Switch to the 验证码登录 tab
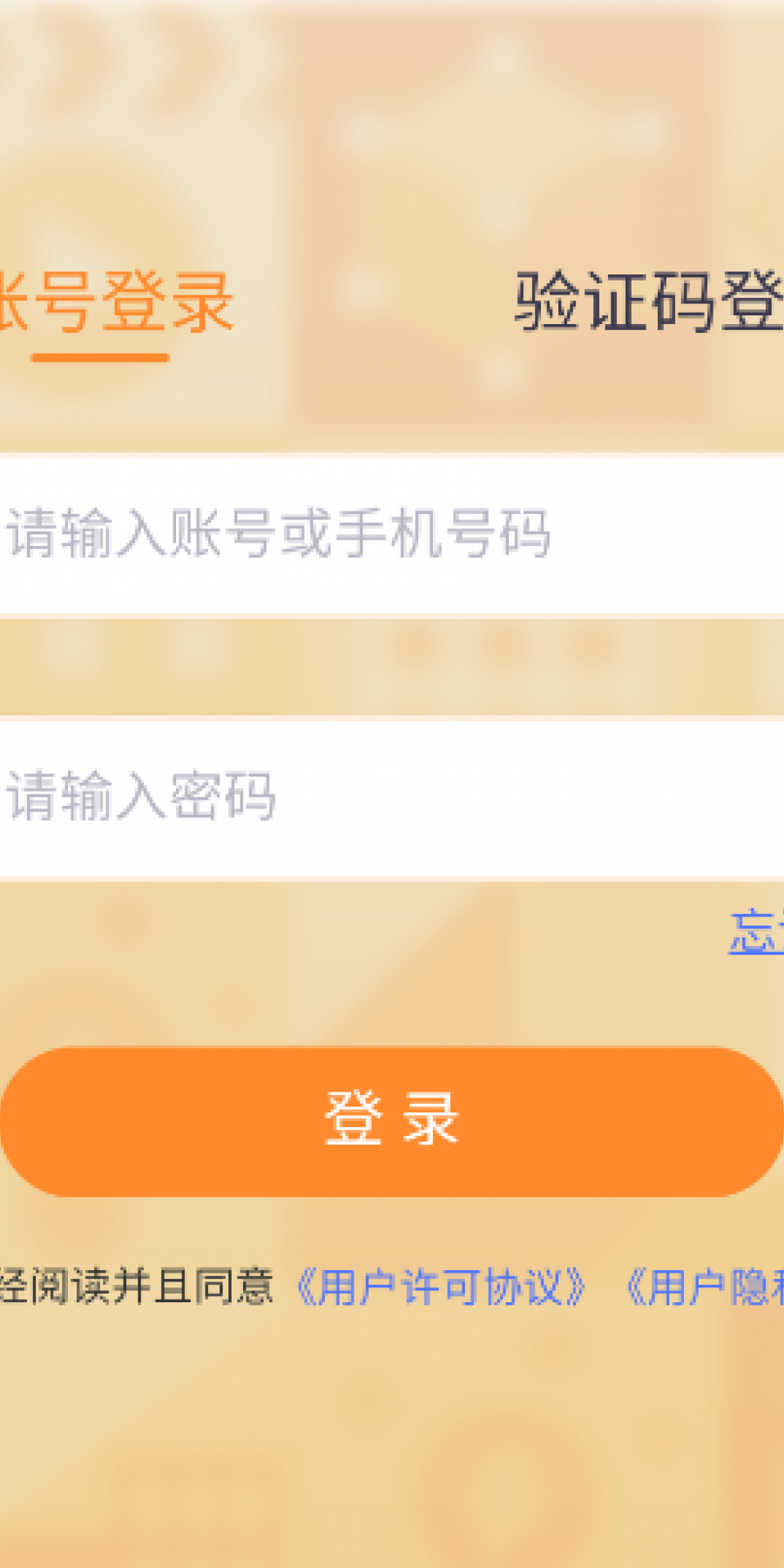Viewport: 784px width, 1568px height. click(x=649, y=301)
